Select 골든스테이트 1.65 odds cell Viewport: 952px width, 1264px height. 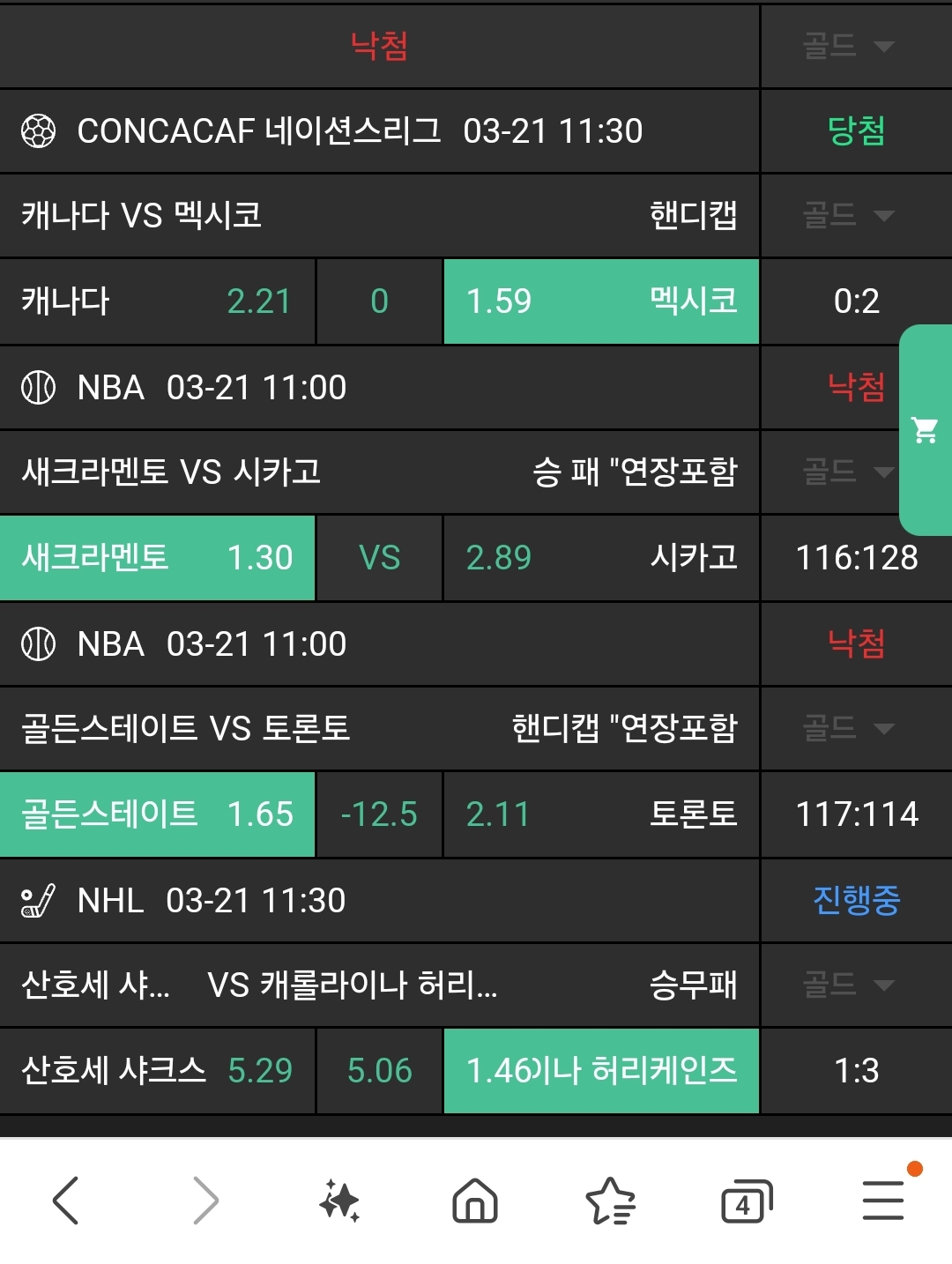pyautogui.click(x=157, y=814)
